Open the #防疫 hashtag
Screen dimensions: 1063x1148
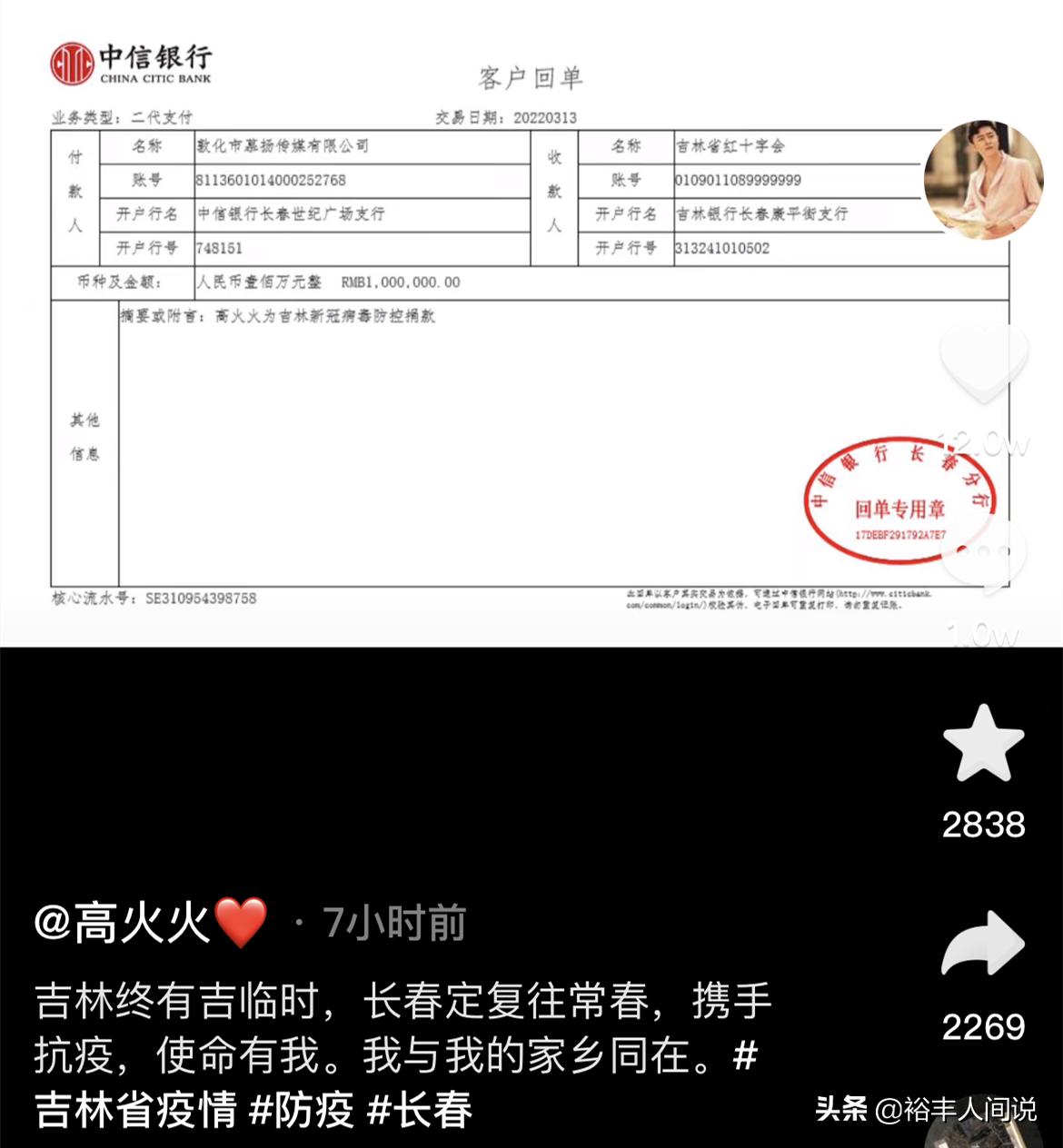coord(301,1110)
